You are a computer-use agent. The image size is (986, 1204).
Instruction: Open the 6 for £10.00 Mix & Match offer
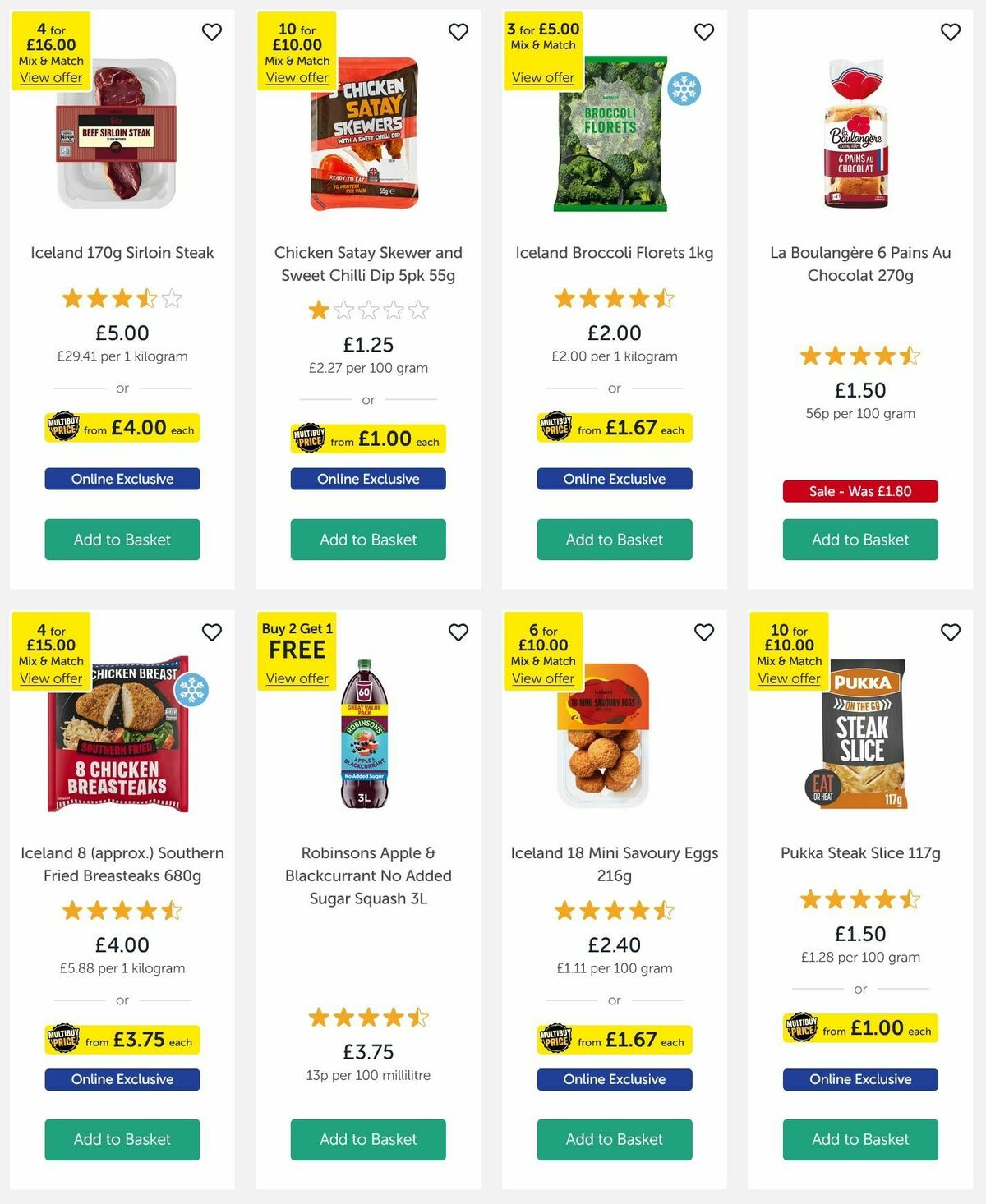point(542,678)
